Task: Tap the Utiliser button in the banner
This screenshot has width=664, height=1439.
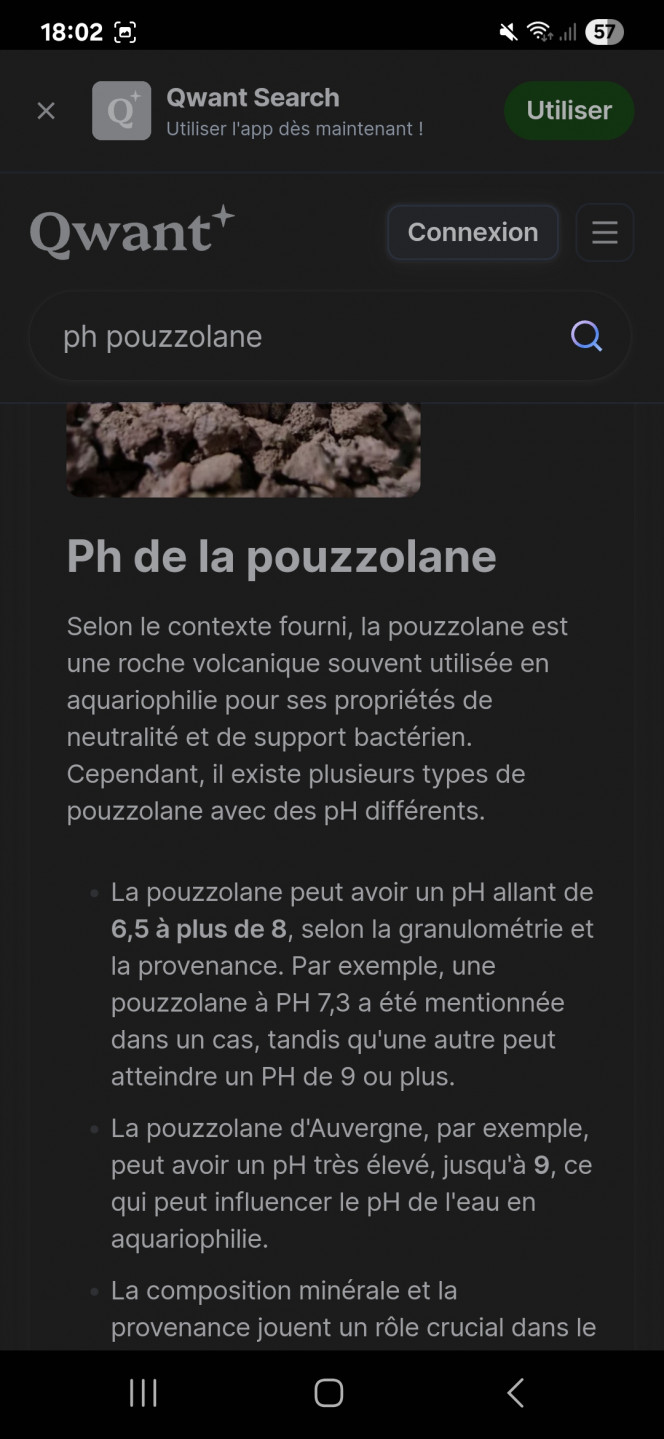Action: (x=569, y=111)
